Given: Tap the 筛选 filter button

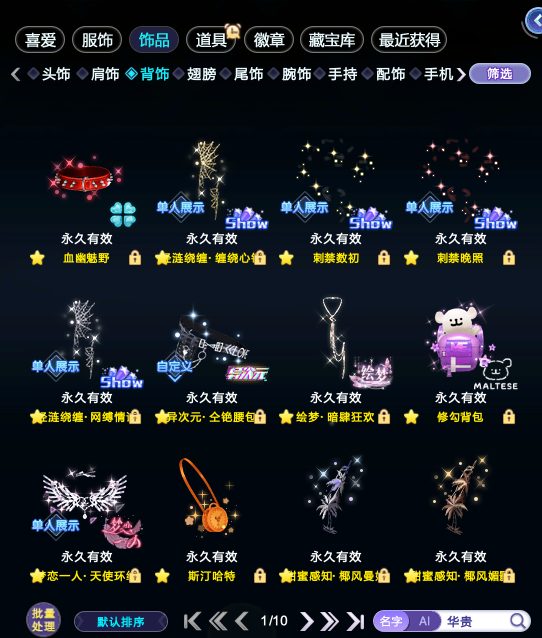Looking at the screenshot, I should coord(500,74).
